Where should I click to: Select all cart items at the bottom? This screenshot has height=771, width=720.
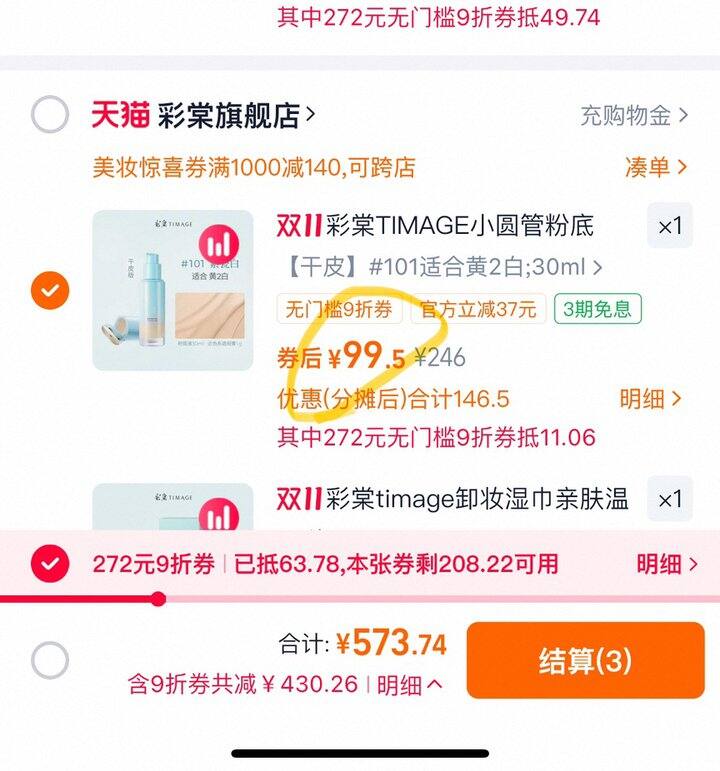[x=49, y=660]
